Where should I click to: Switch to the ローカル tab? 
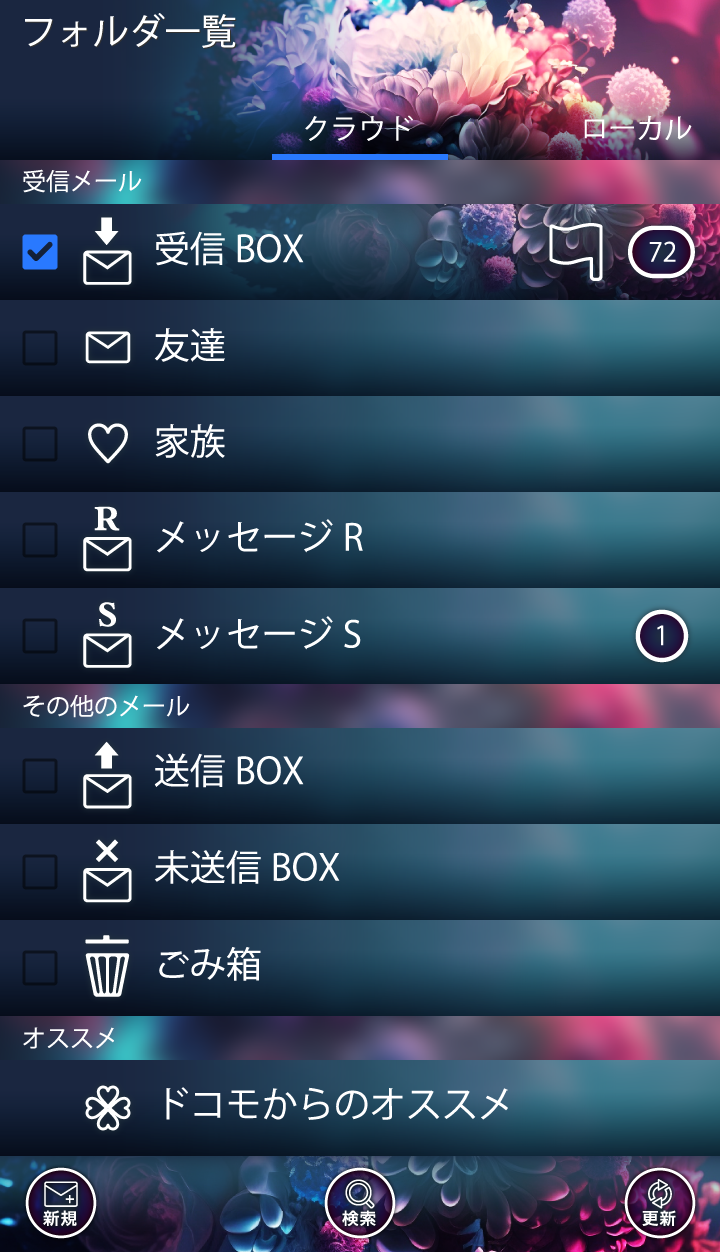[x=636, y=128]
